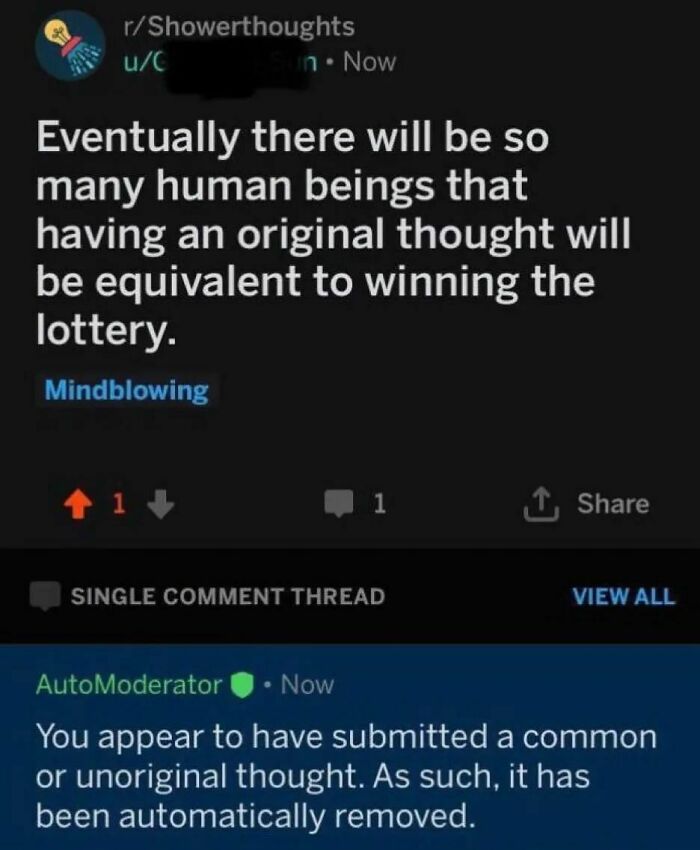Open the subreddit avatar icon
The width and height of the screenshot is (700, 850).
pos(66,48)
